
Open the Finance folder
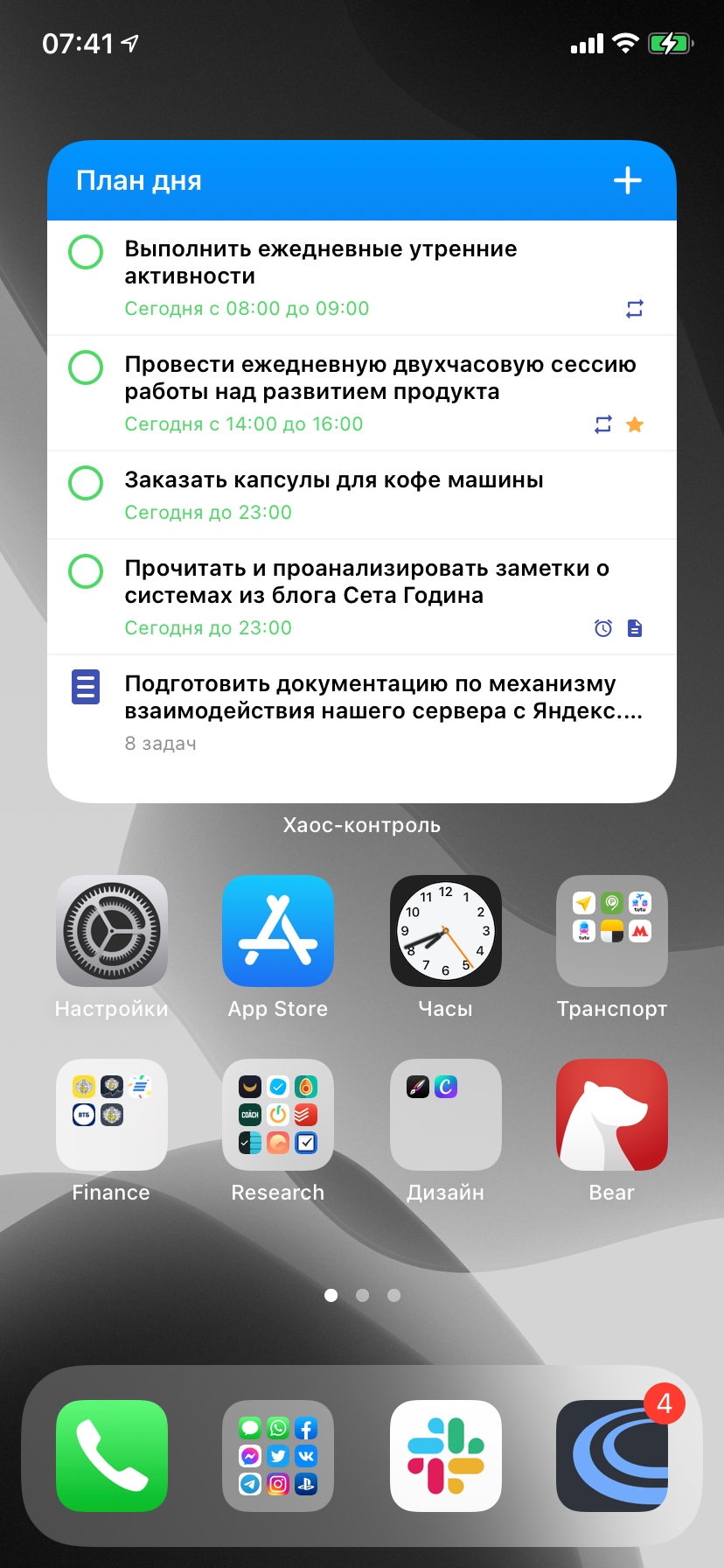[x=112, y=1115]
